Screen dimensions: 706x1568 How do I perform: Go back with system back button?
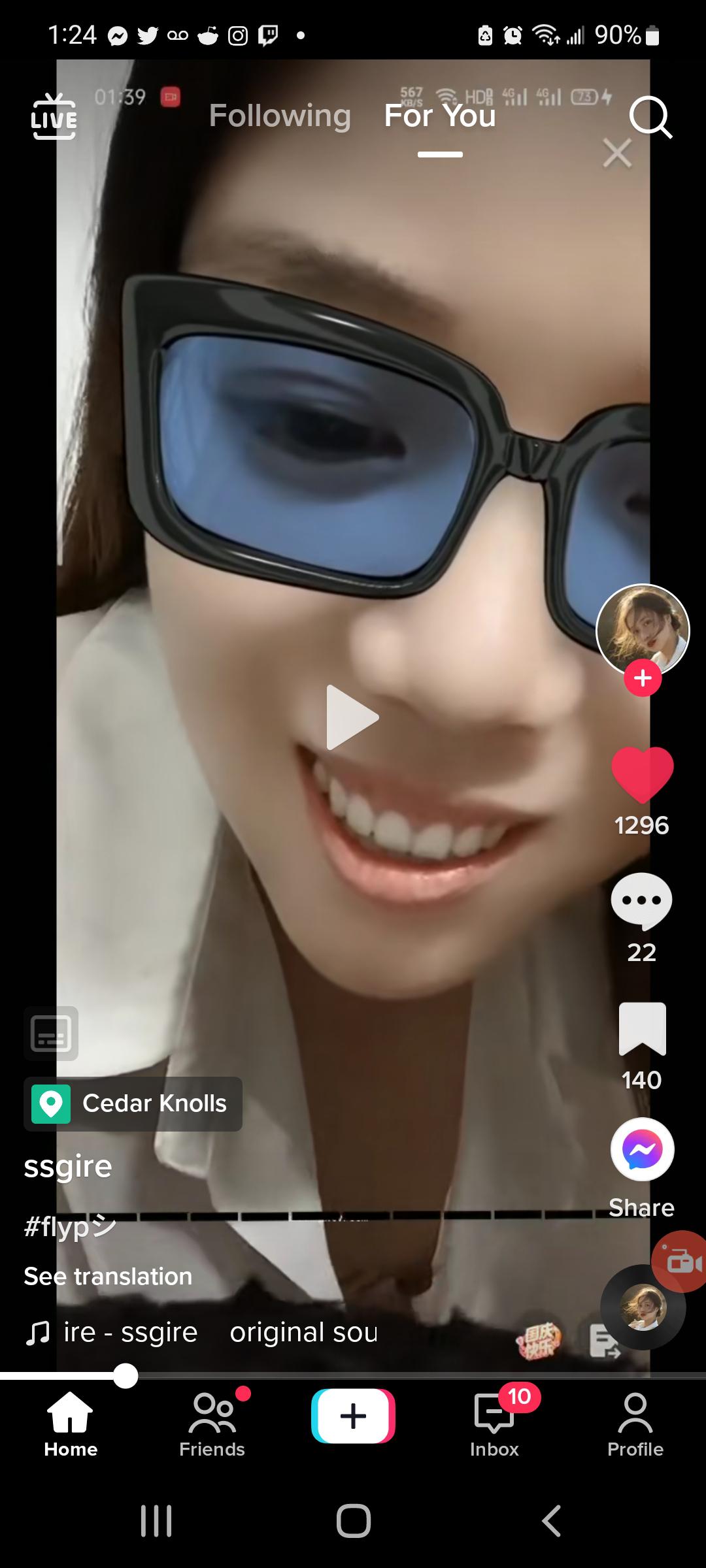551,1520
